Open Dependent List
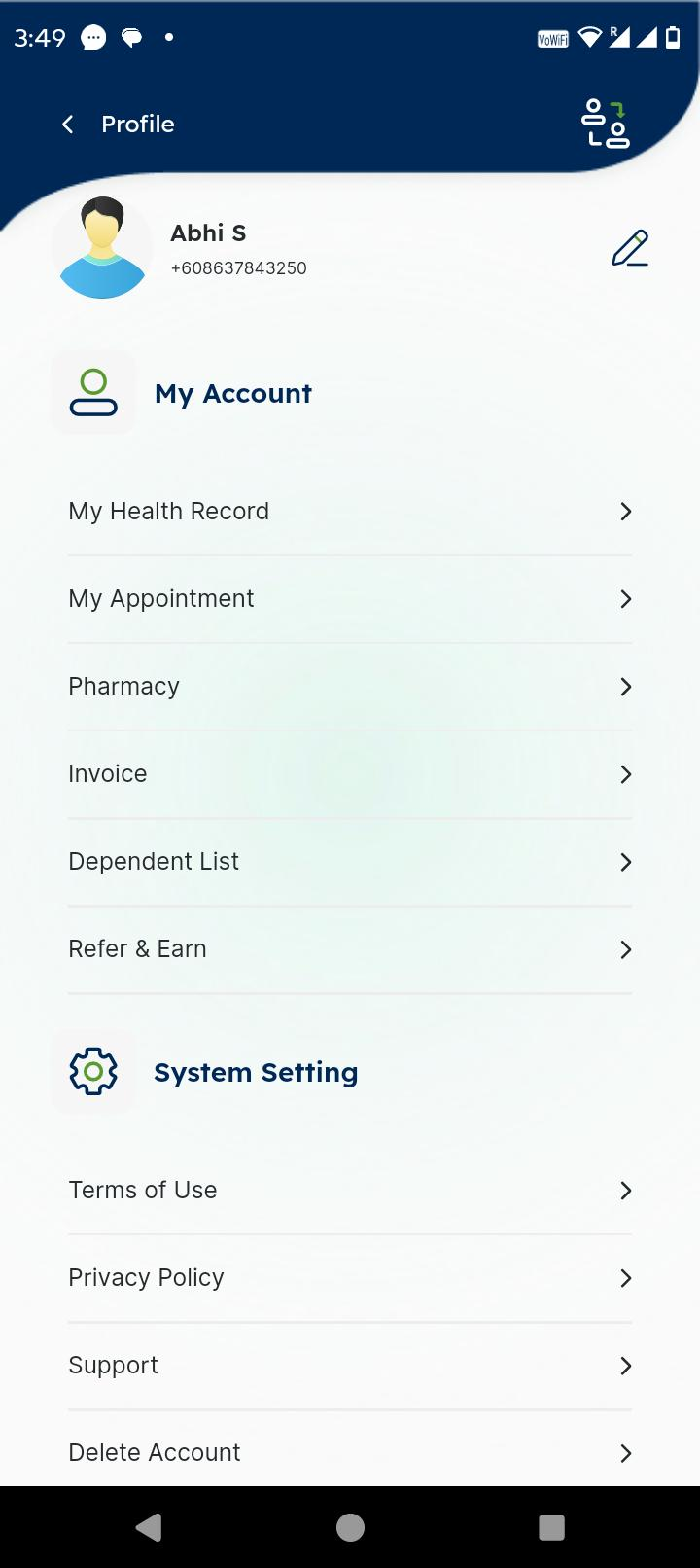Viewport: 700px width, 1568px height. [x=350, y=862]
